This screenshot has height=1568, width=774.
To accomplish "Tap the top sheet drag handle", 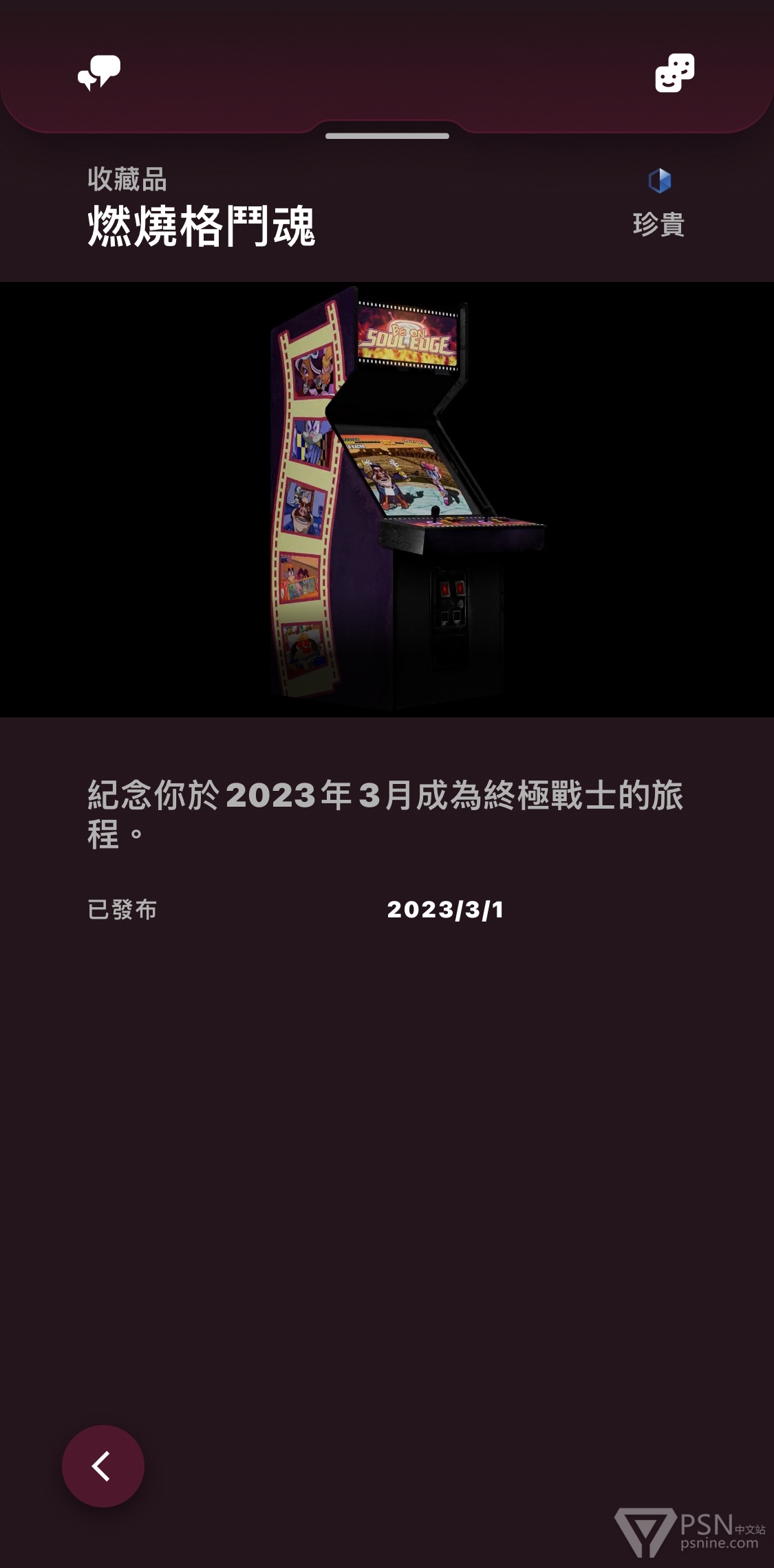I will [x=387, y=135].
